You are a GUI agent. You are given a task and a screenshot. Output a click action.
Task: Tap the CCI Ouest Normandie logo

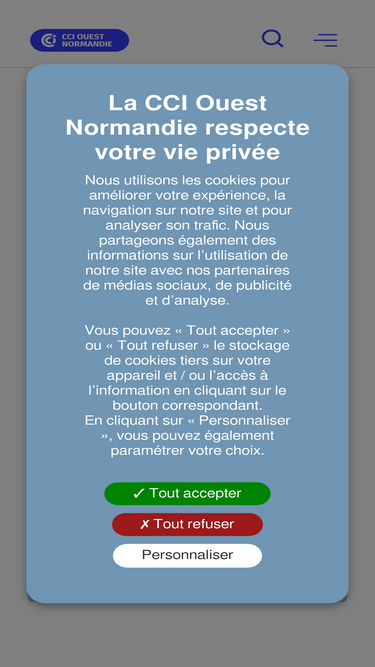click(80, 40)
